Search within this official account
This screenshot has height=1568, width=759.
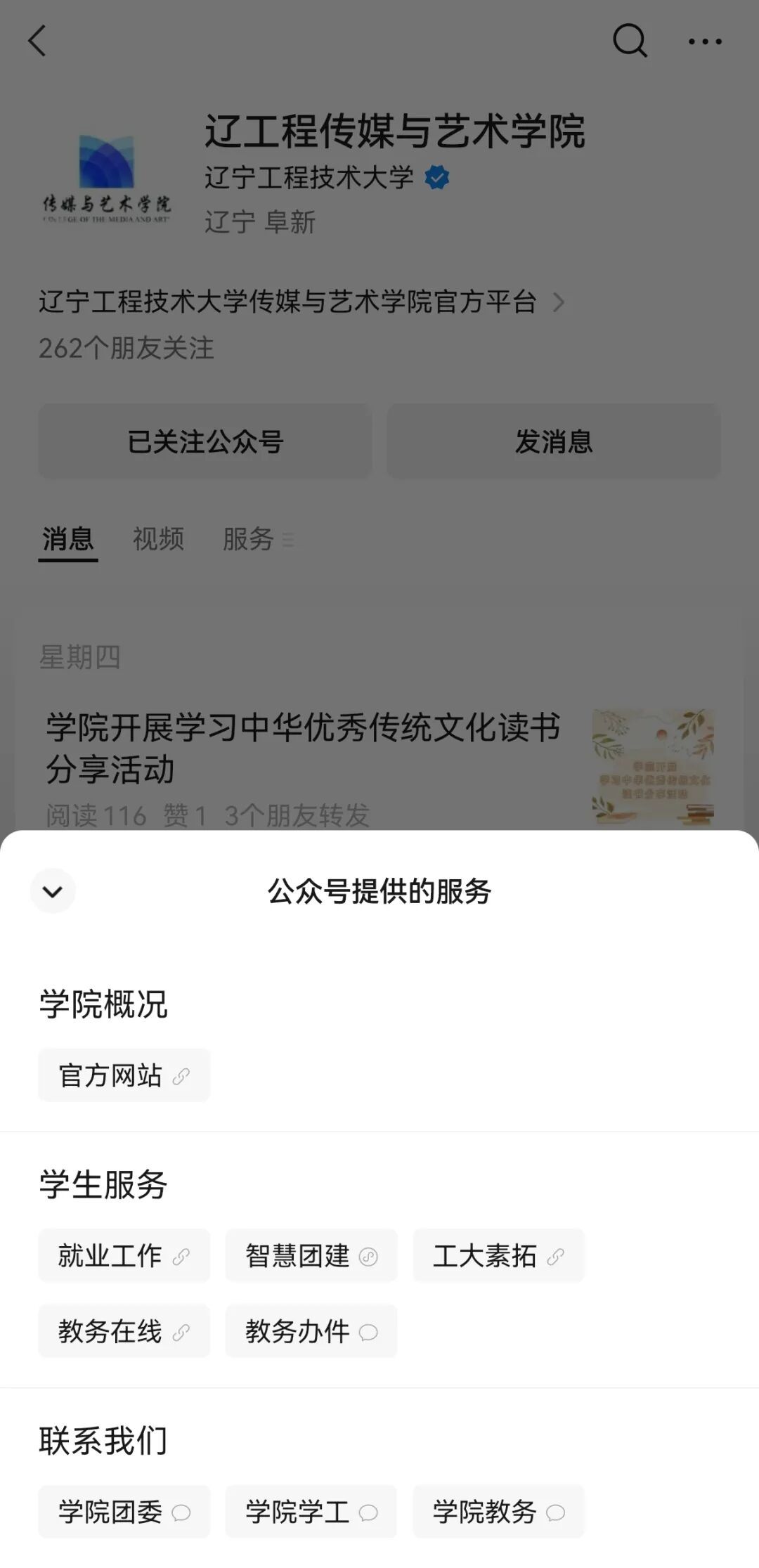point(629,41)
